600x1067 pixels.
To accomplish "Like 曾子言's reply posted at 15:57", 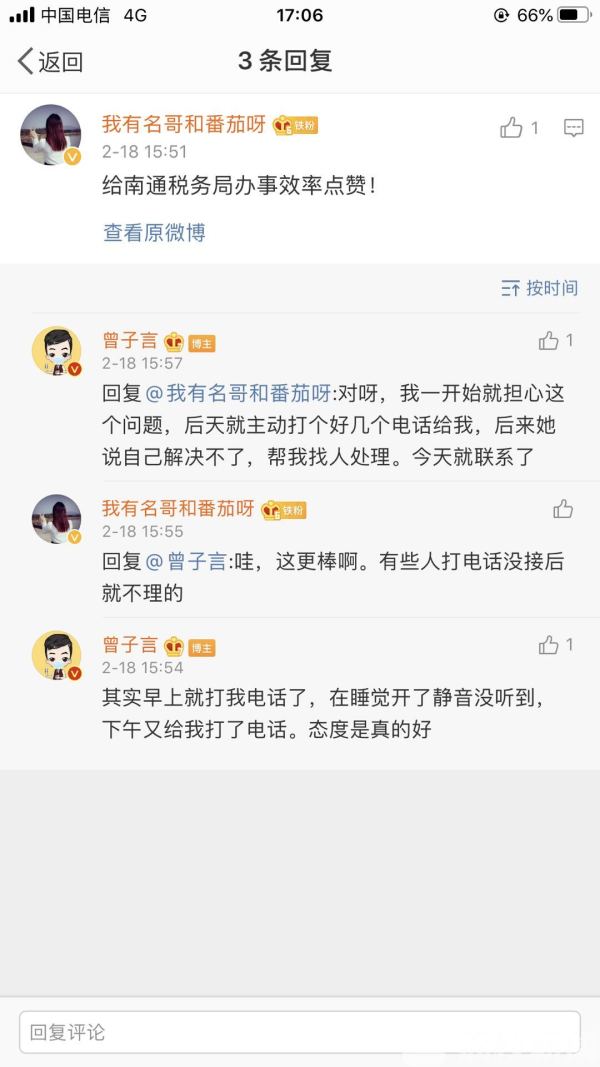I will click(549, 341).
